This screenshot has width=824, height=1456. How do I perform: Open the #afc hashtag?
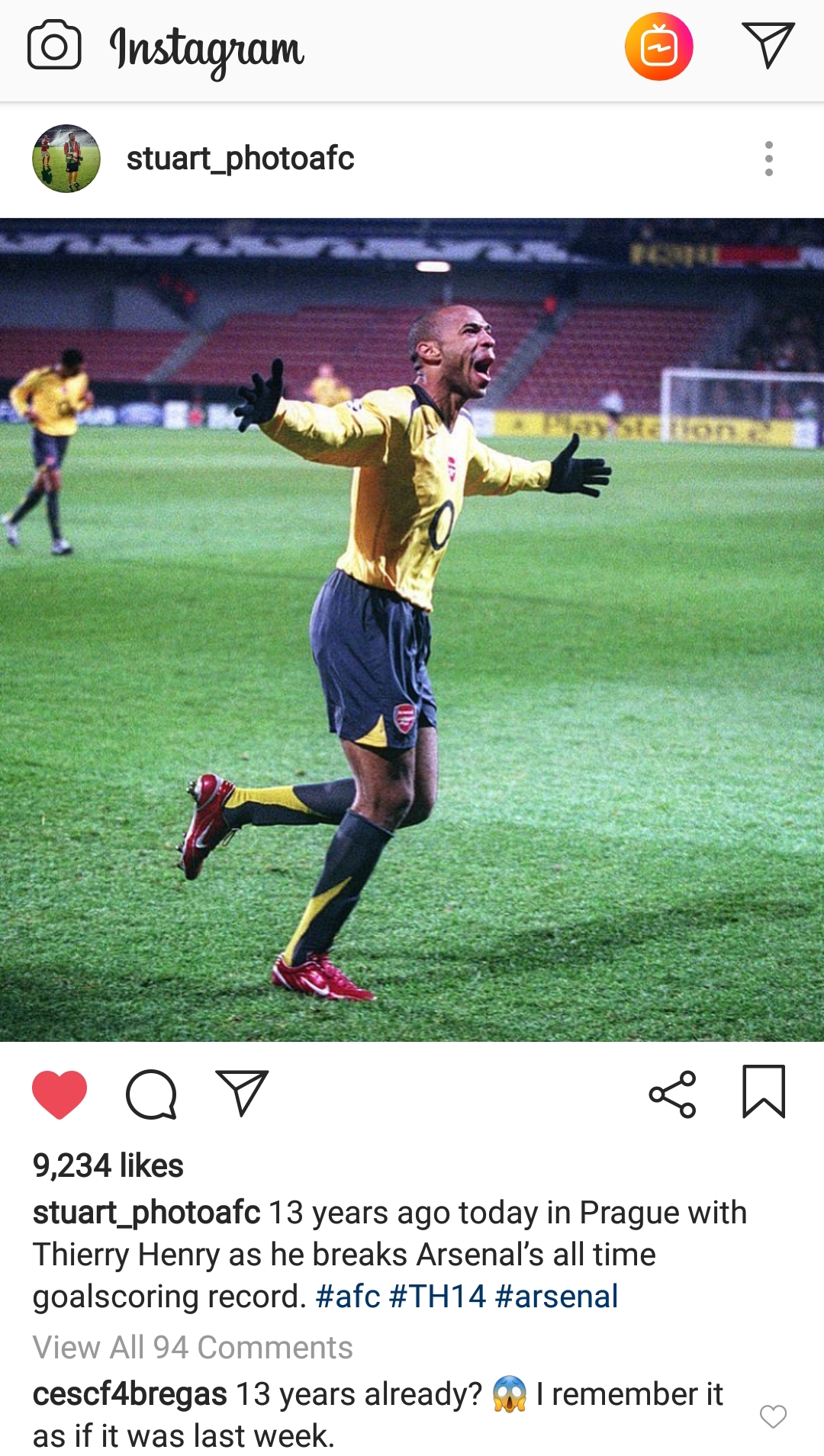(x=348, y=1297)
